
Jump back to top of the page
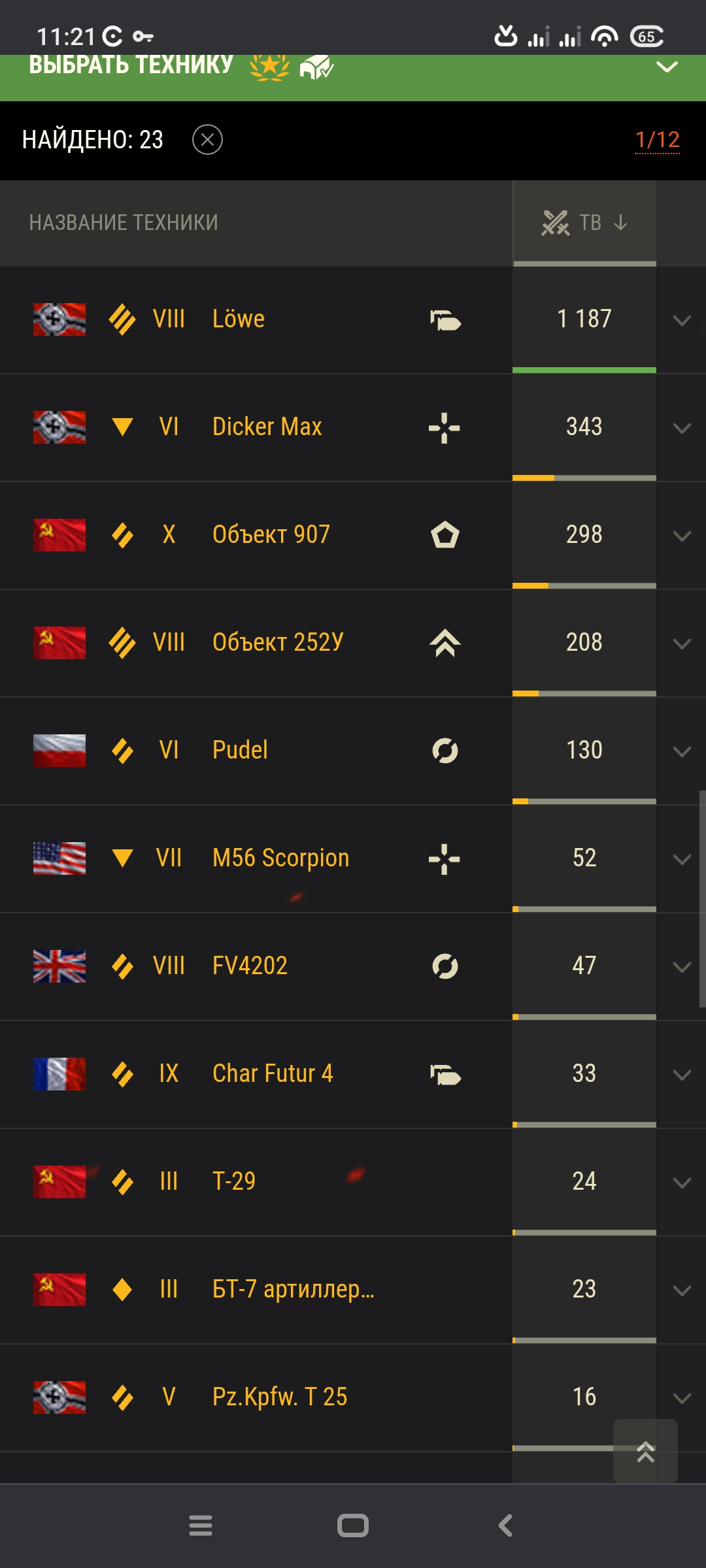pyautogui.click(x=645, y=1451)
